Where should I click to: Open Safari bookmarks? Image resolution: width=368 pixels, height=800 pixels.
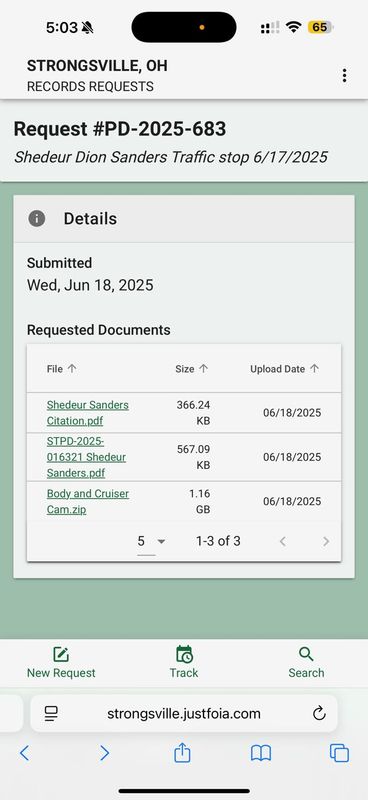pos(261,753)
